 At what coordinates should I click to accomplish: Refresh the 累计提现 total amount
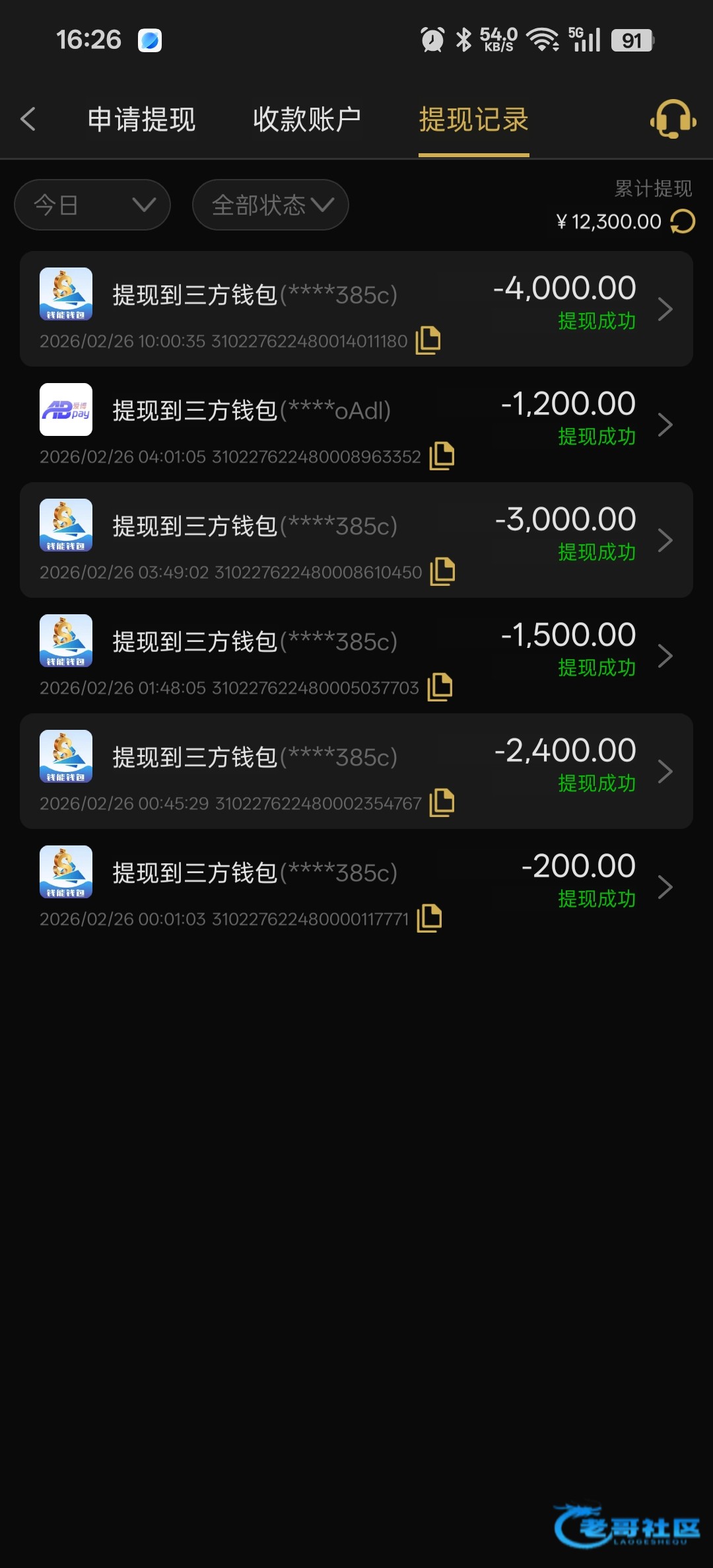pos(683,222)
